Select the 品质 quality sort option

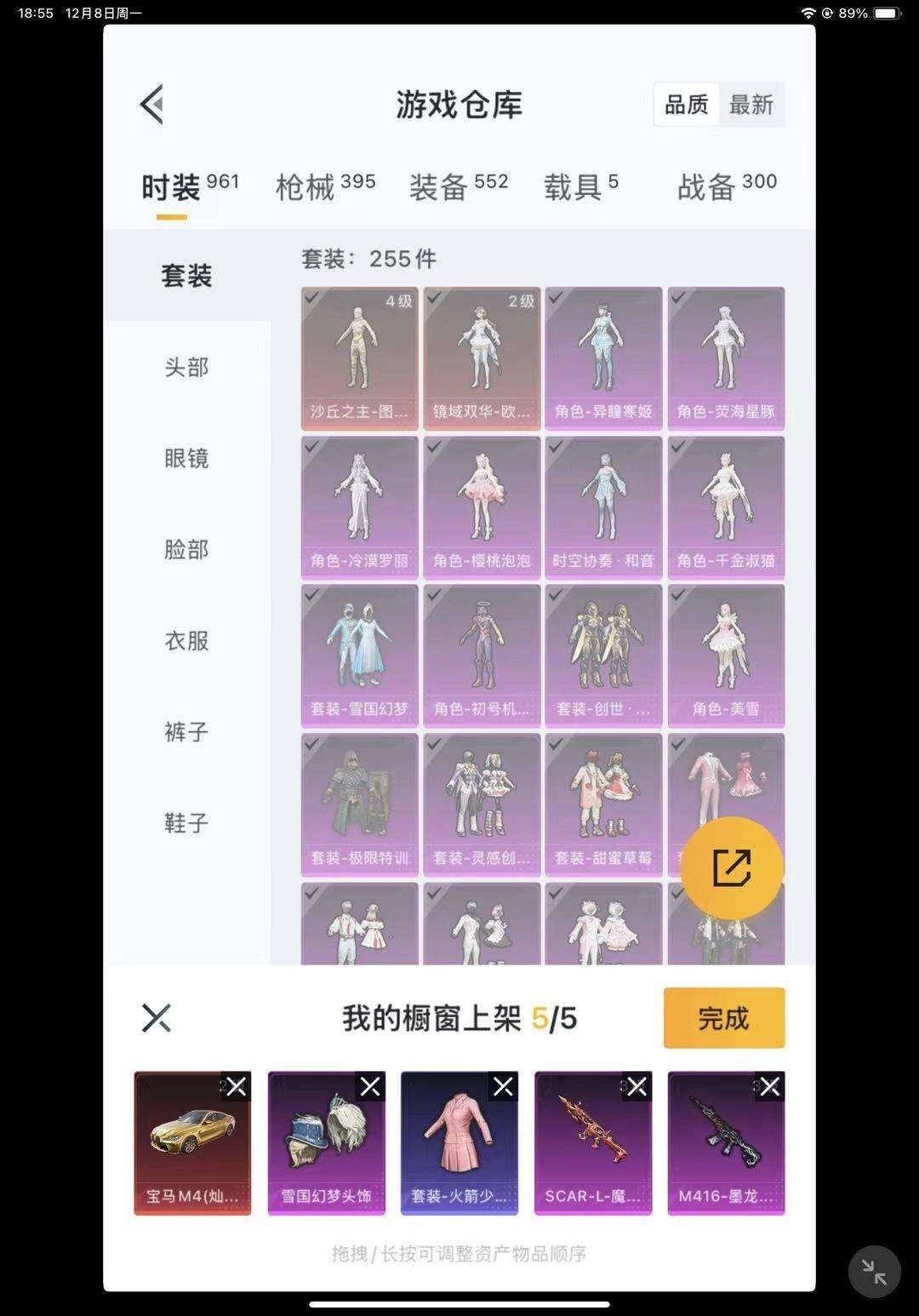coord(686,105)
